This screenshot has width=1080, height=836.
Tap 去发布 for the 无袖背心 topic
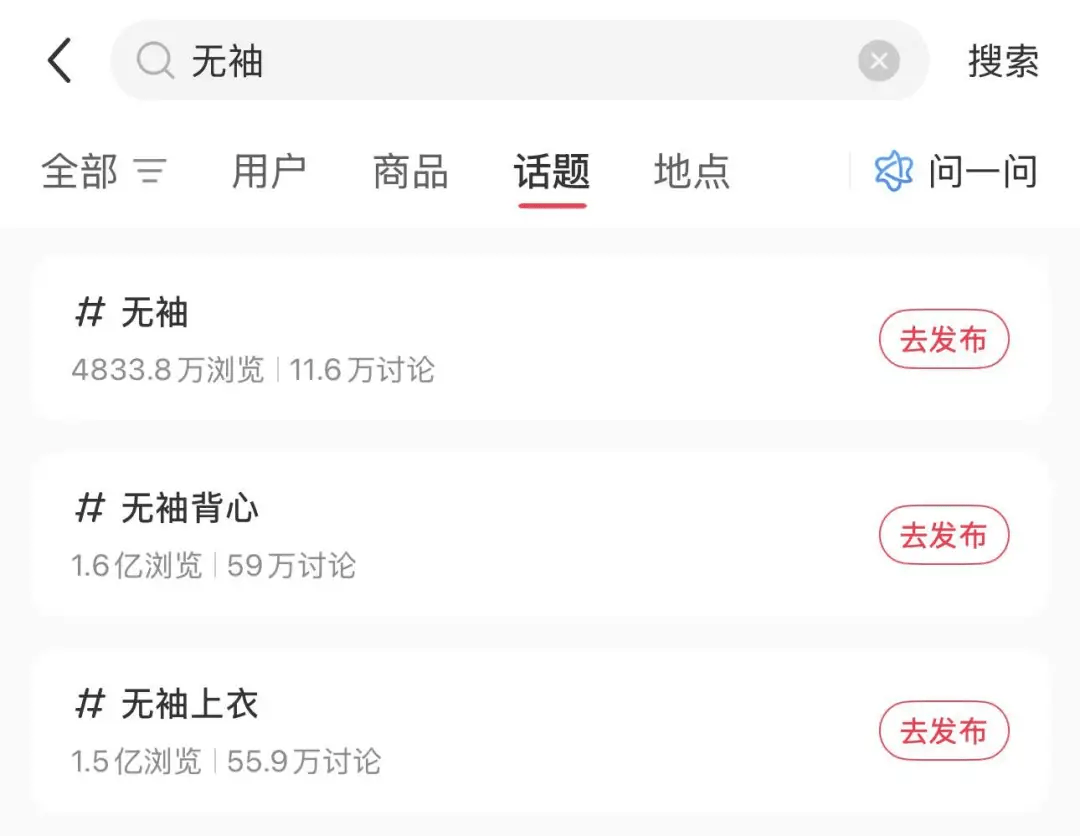pos(943,536)
